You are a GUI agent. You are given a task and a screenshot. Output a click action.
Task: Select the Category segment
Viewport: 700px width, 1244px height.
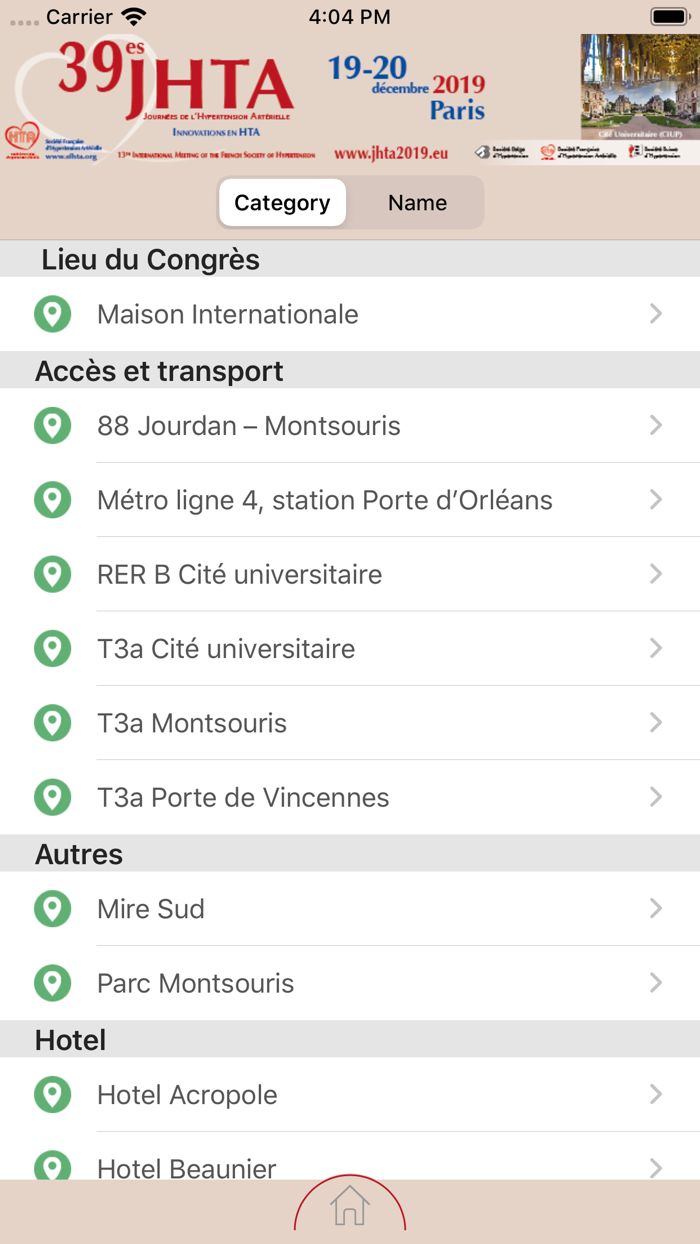click(x=282, y=203)
